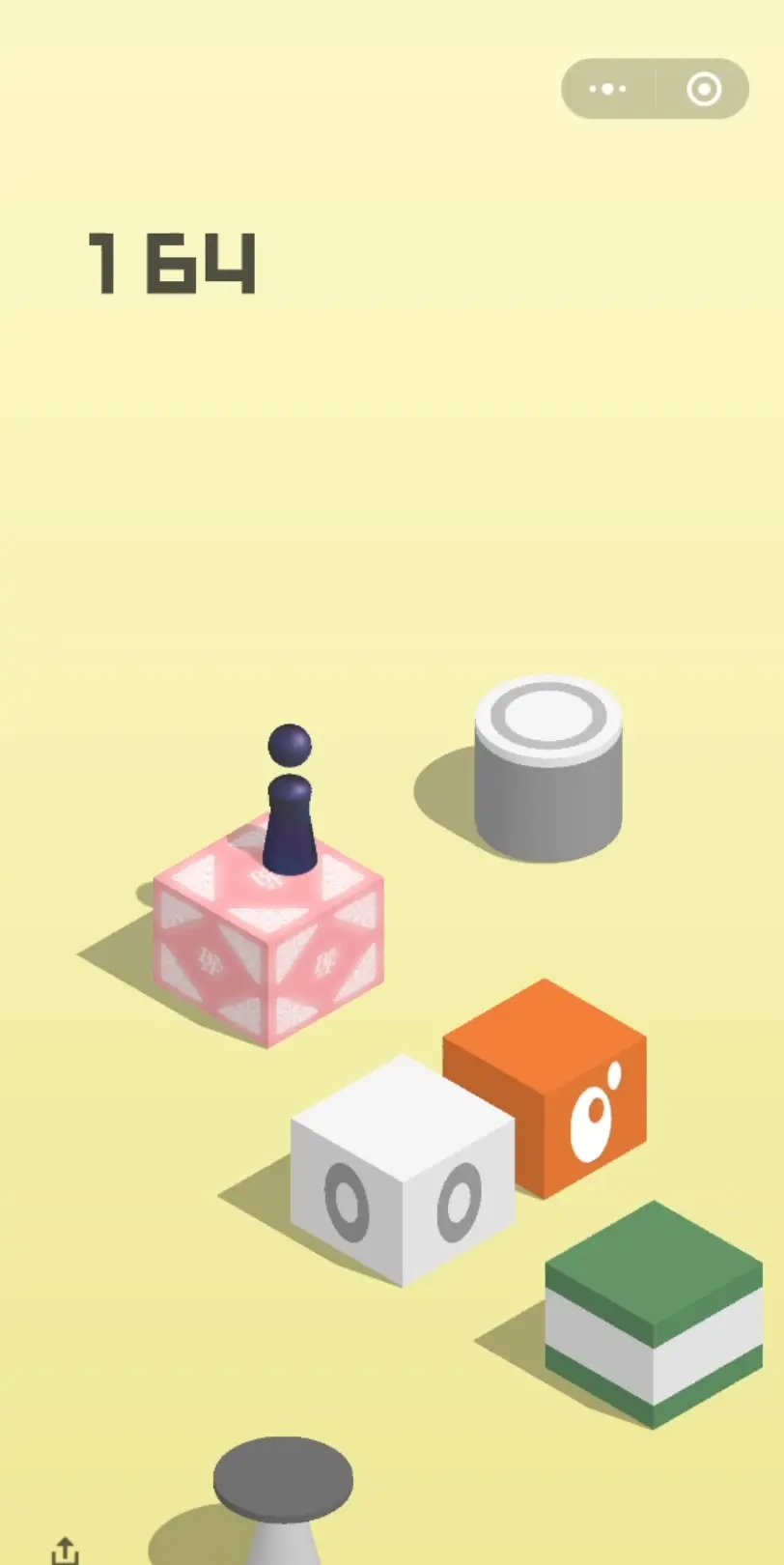Viewport: 784px width, 1565px height.
Task: Close the mini program via the circle button
Action: click(704, 89)
